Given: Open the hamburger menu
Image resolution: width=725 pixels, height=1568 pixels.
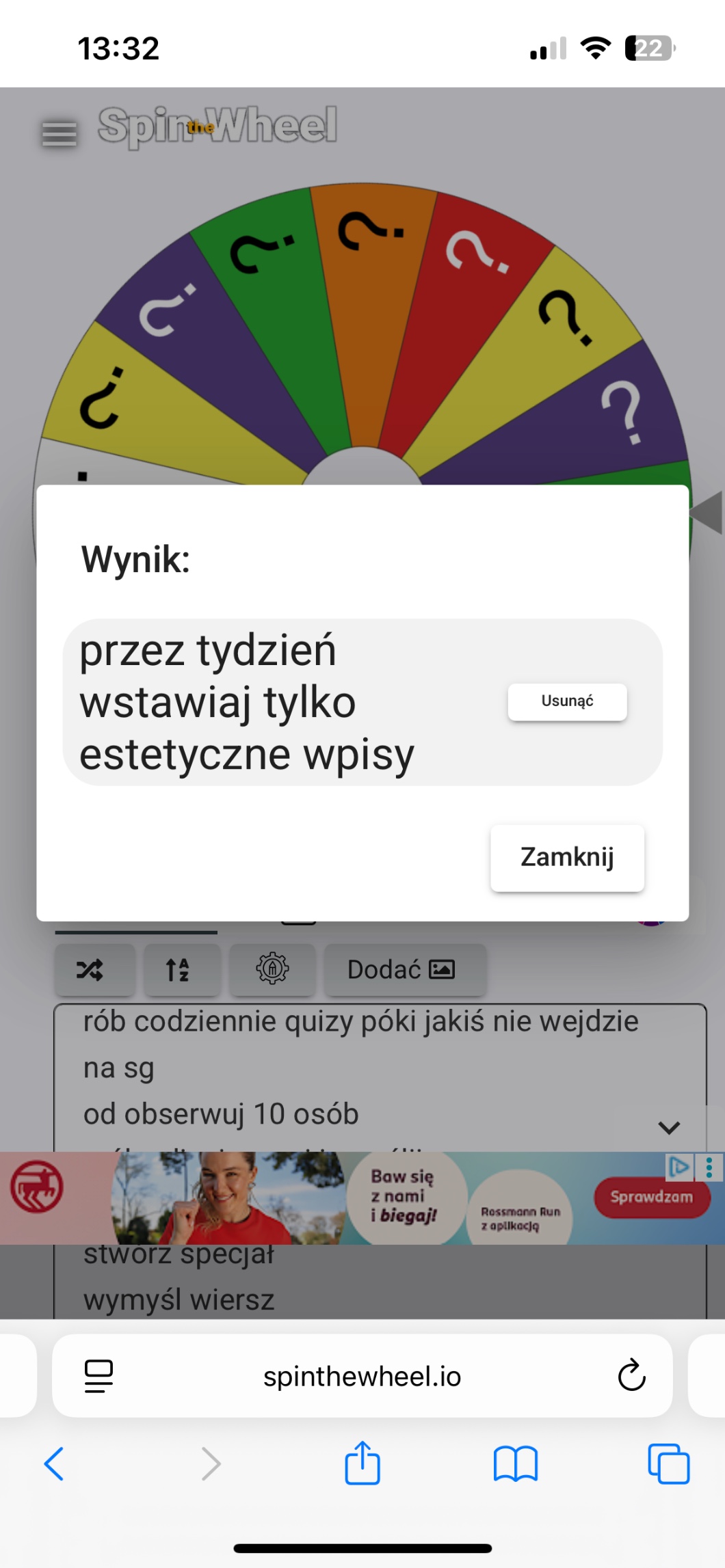Looking at the screenshot, I should (60, 133).
